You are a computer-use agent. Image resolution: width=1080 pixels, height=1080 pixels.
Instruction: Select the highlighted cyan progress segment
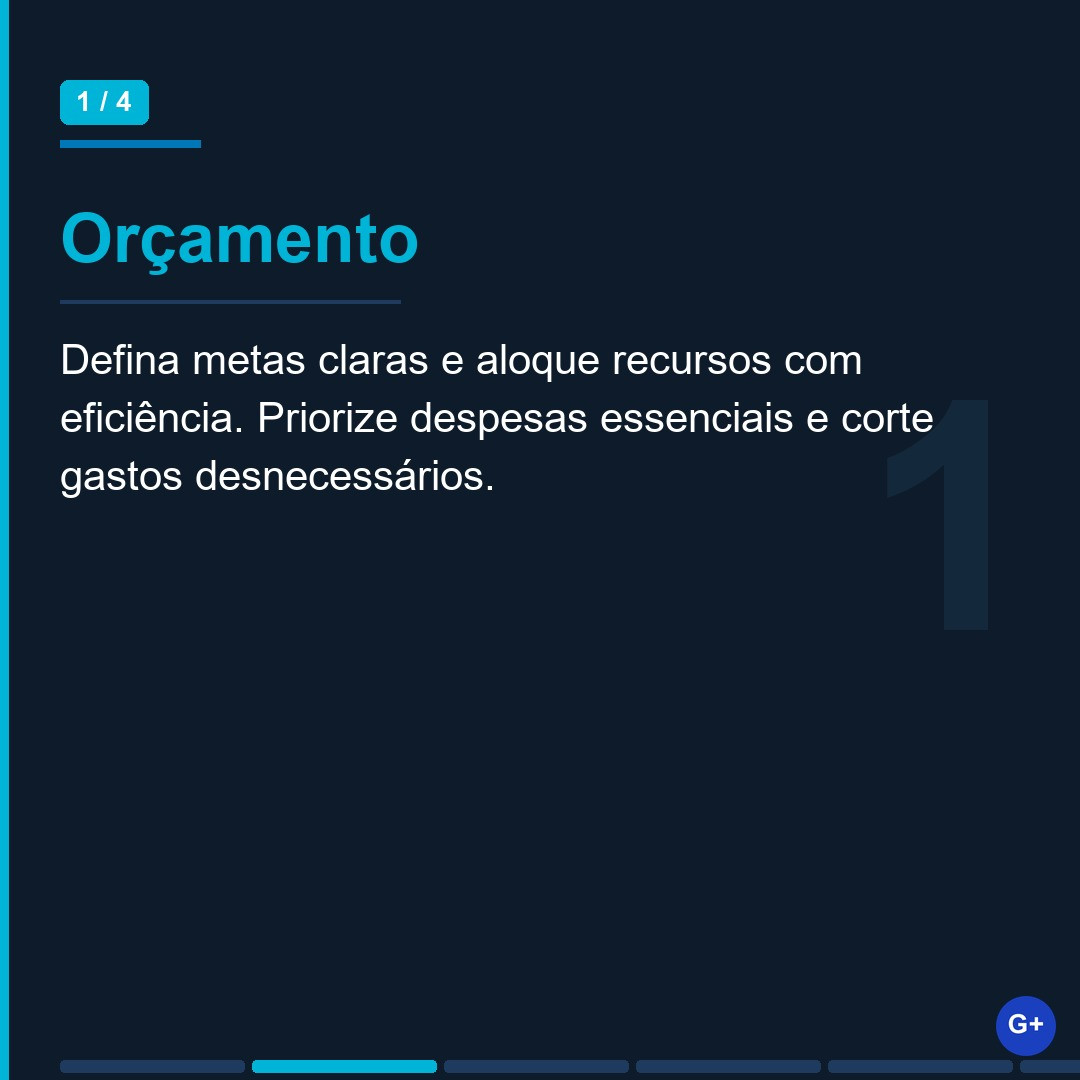click(x=344, y=1066)
